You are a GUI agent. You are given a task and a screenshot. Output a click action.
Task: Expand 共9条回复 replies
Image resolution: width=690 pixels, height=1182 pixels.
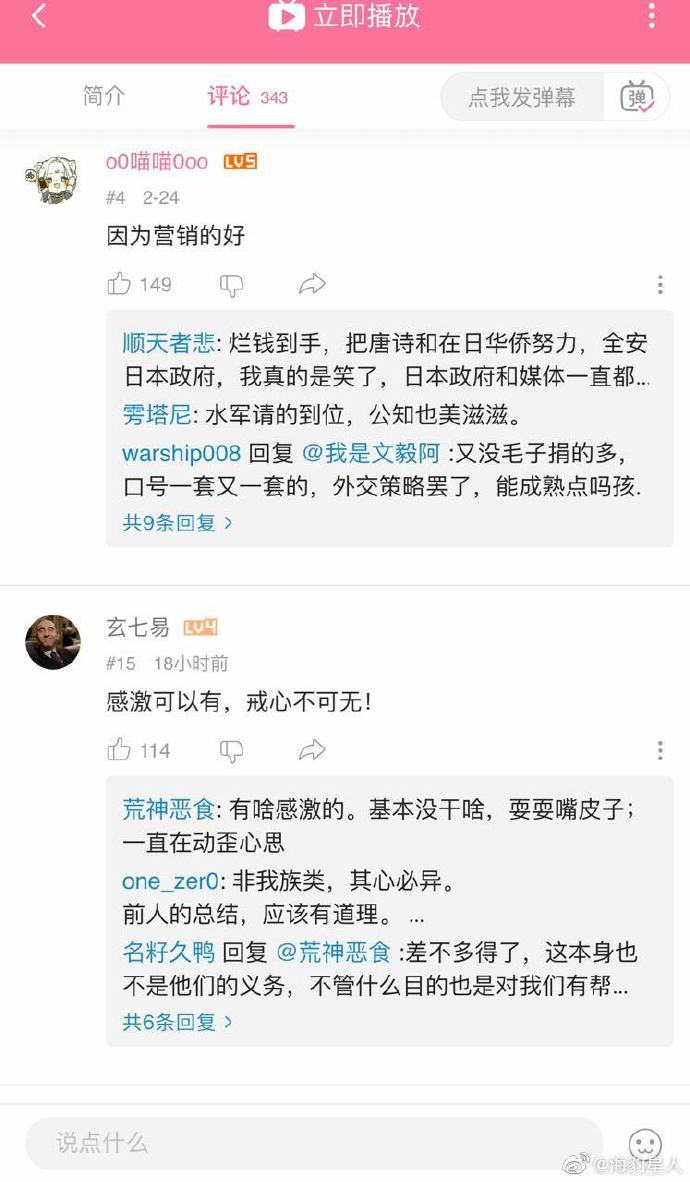177,522
